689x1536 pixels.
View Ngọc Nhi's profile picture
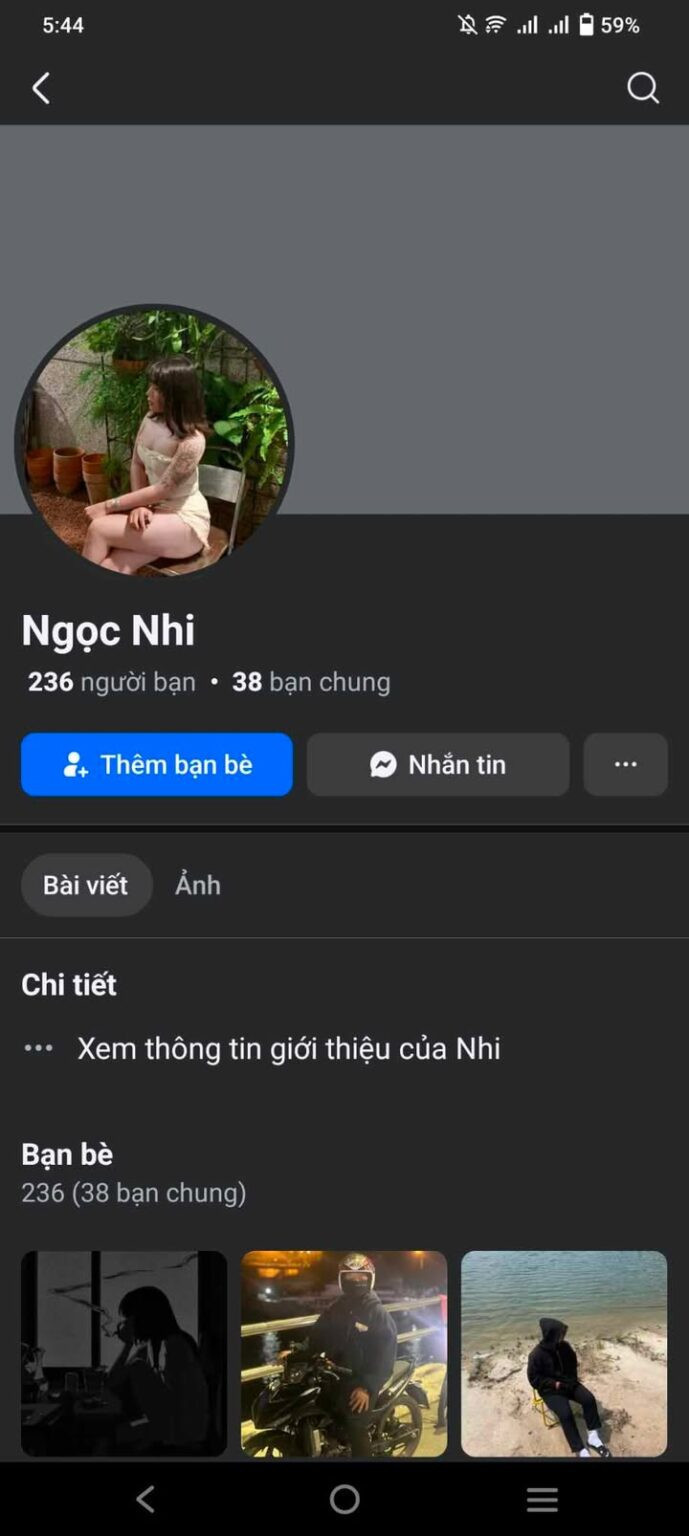(x=154, y=444)
